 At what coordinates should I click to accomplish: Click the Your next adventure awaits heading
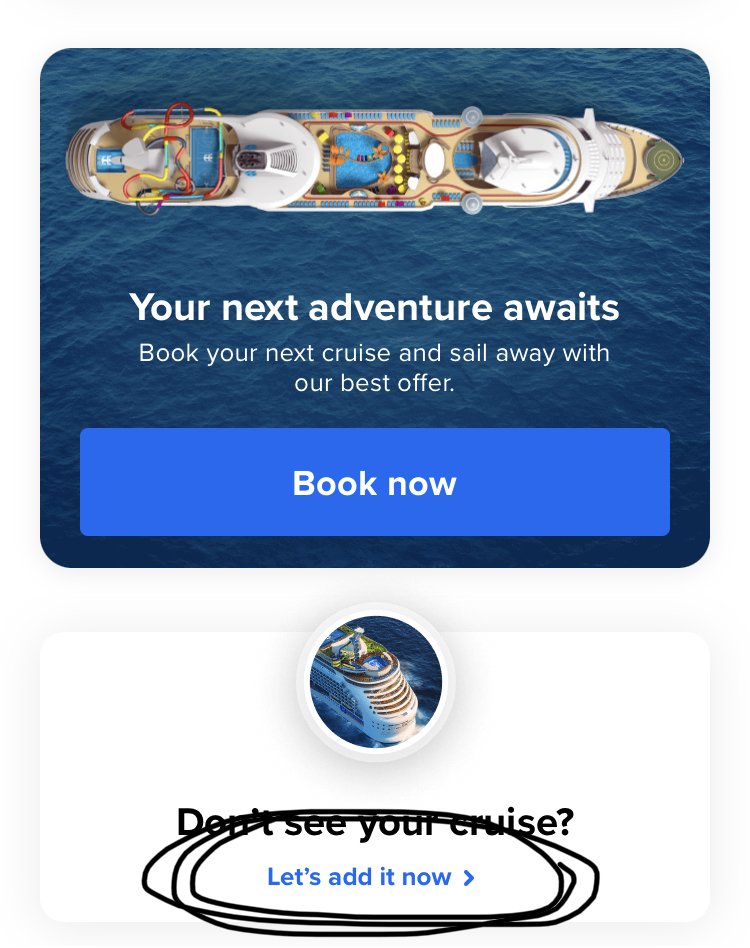coord(375,308)
